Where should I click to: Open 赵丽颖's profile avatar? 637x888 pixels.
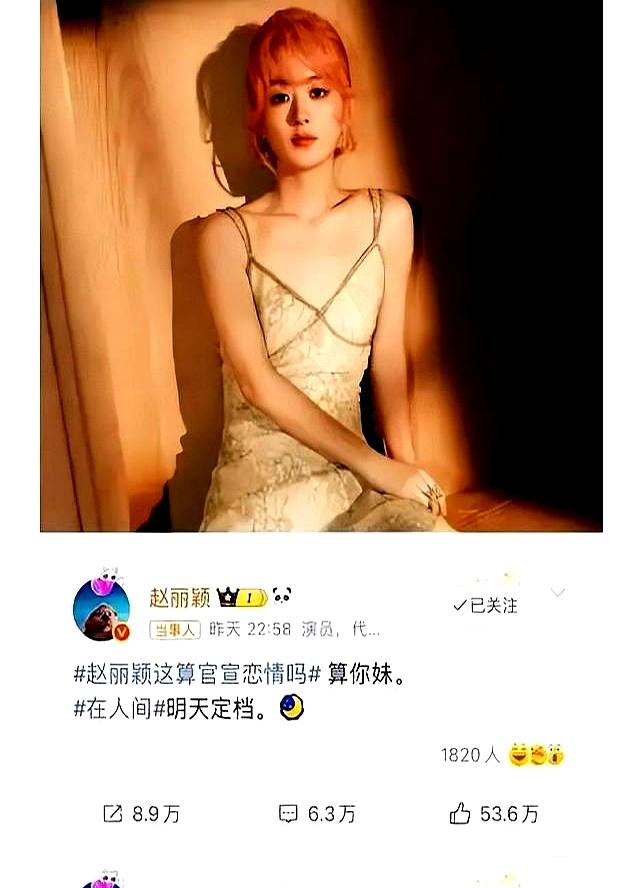pyautogui.click(x=101, y=607)
